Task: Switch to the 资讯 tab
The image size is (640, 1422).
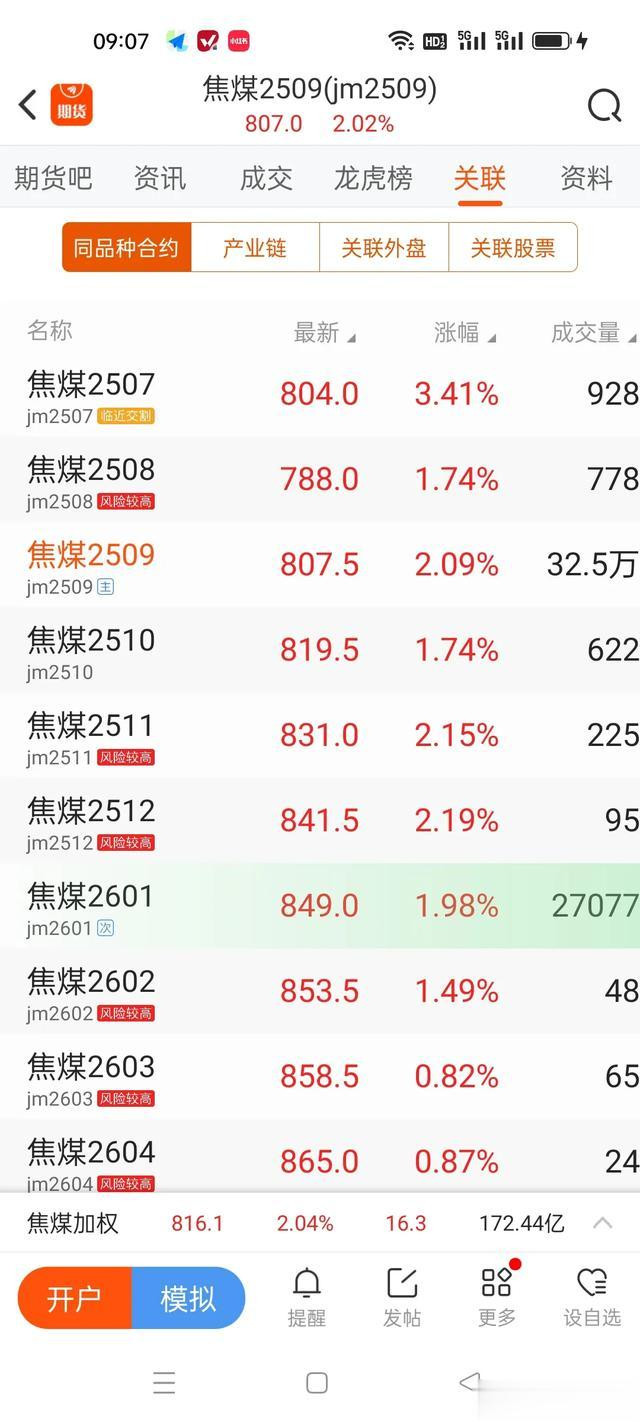Action: [160, 178]
